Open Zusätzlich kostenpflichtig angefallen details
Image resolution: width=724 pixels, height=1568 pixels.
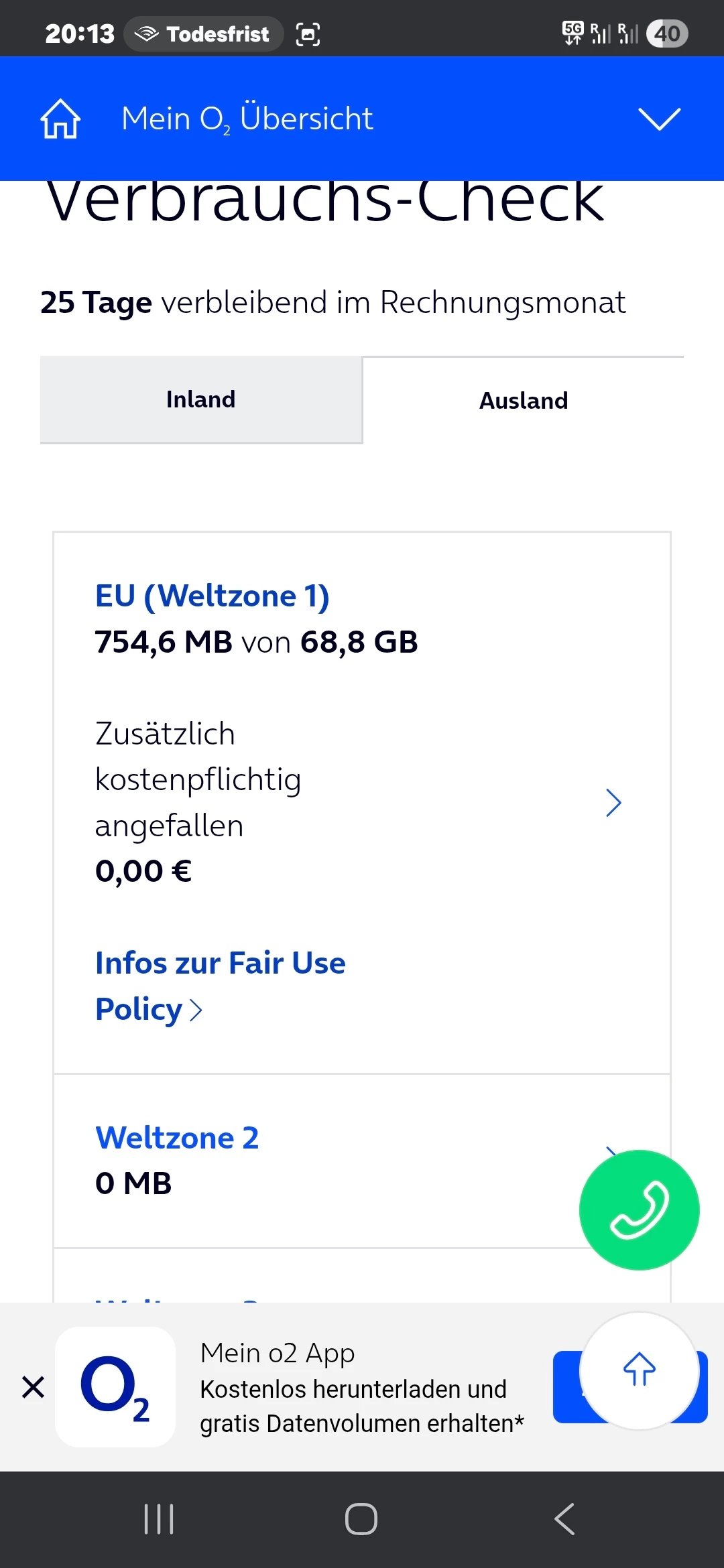tap(362, 802)
